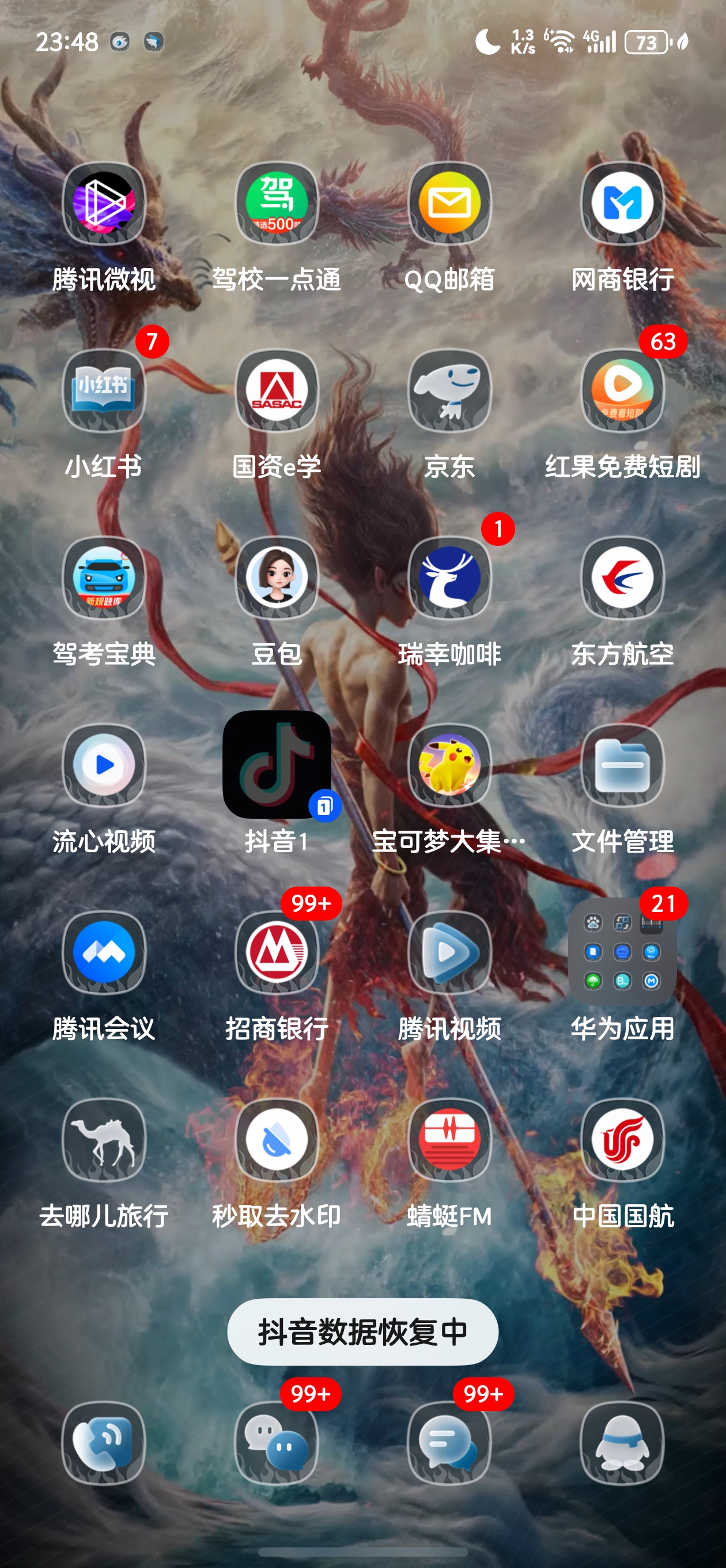Launch 小红书
The height and width of the screenshot is (1568, 726).
(104, 391)
